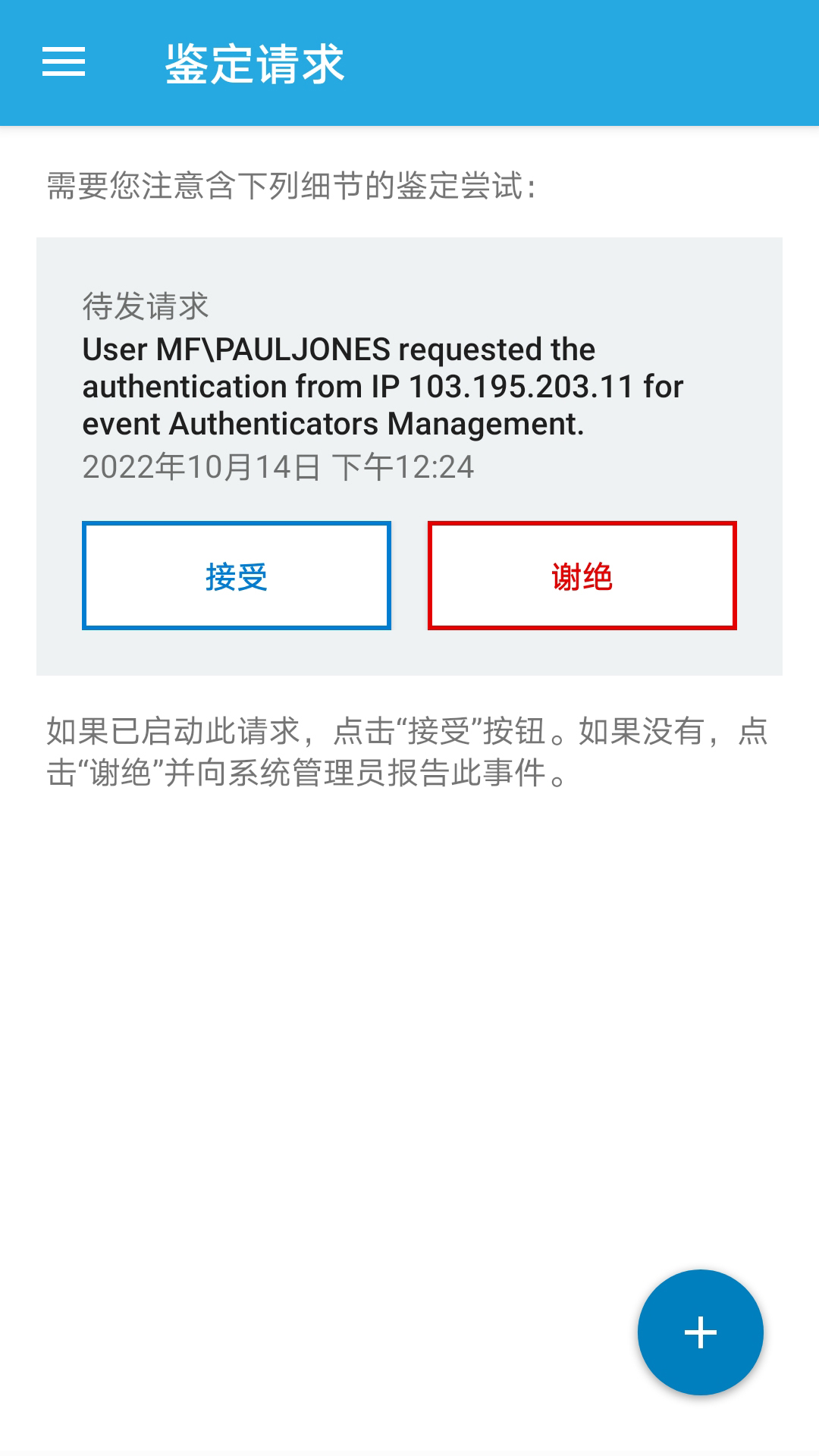819x1456 pixels.
Task: Accept the pending authentication request
Action: [237, 575]
